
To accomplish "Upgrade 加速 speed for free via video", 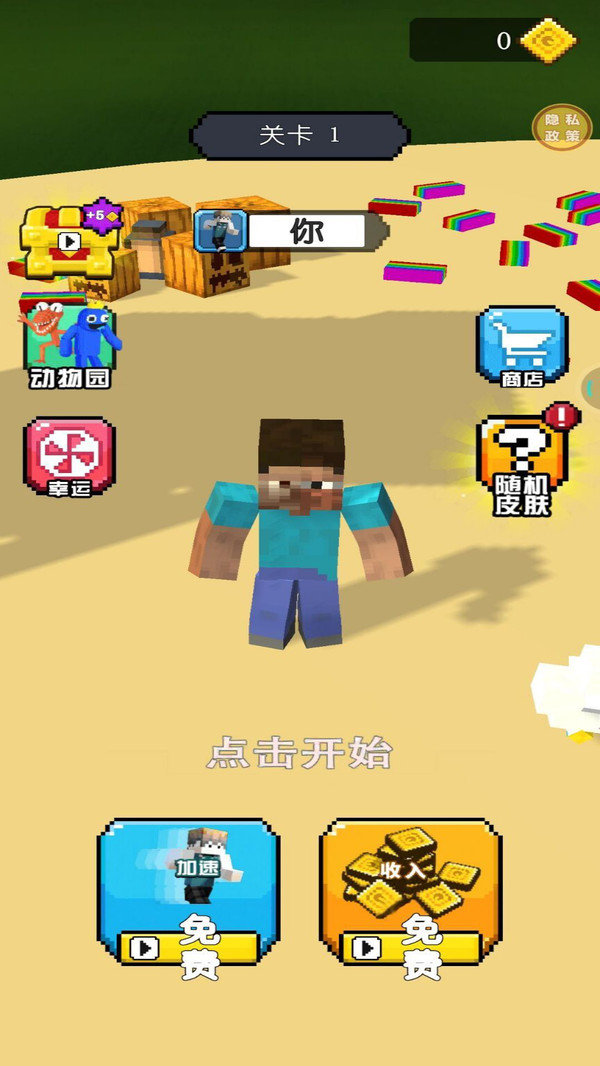I will pyautogui.click(x=188, y=893).
